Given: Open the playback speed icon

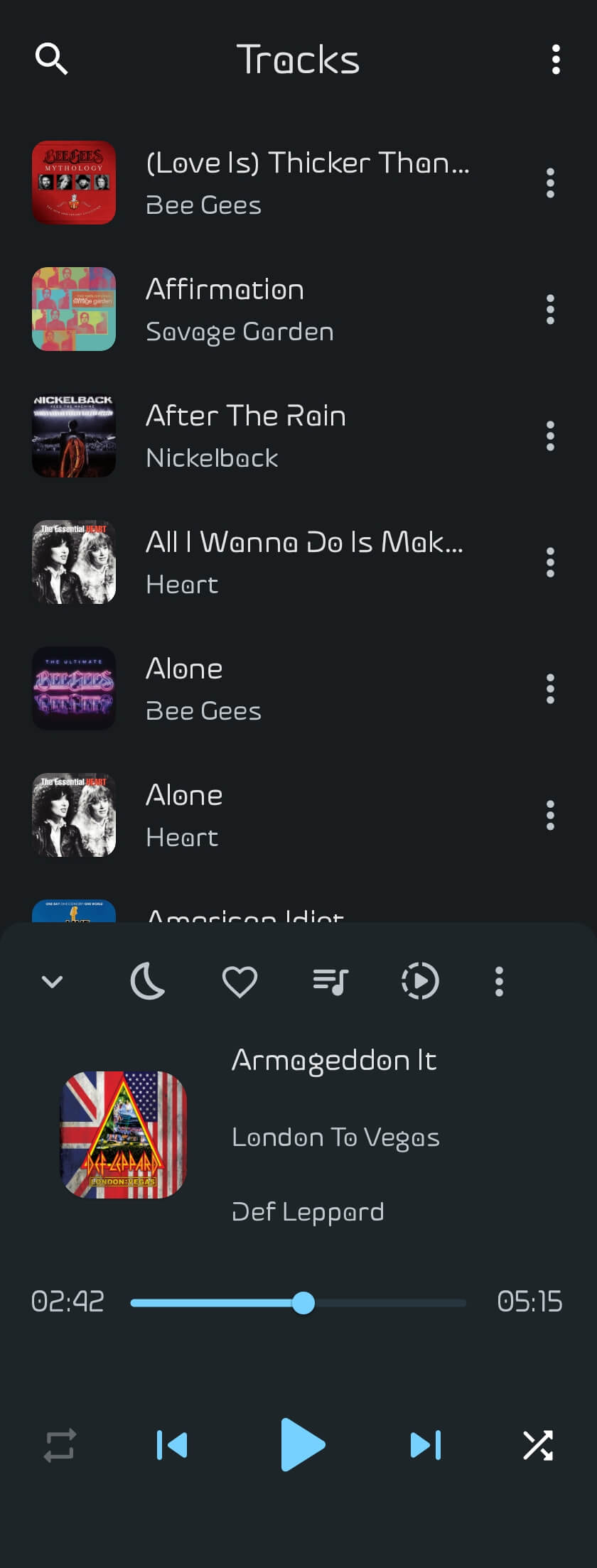Looking at the screenshot, I should click(420, 981).
